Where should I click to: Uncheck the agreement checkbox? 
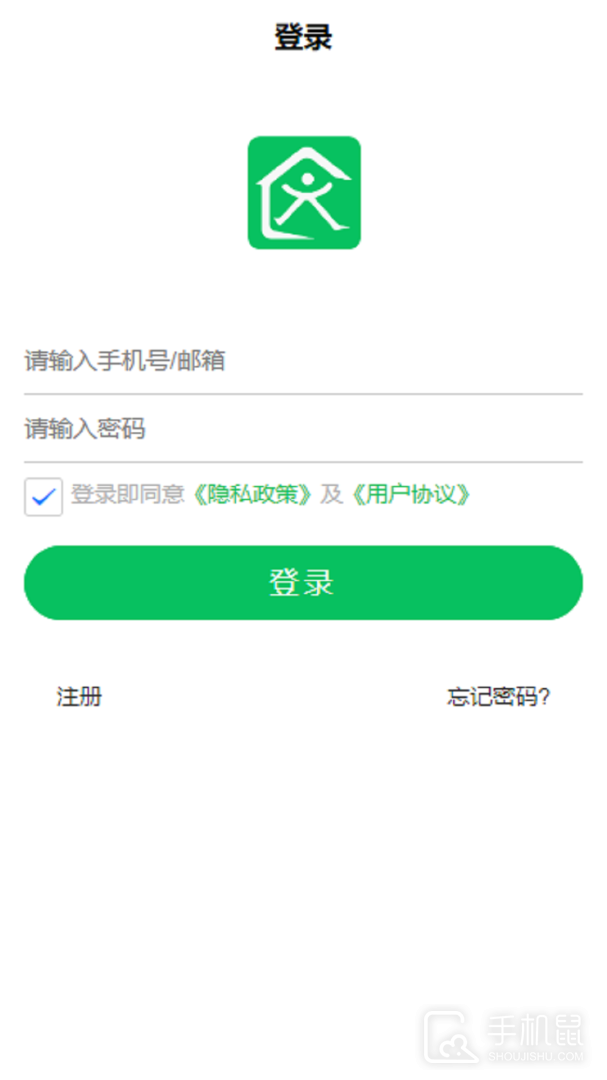pos(43,496)
